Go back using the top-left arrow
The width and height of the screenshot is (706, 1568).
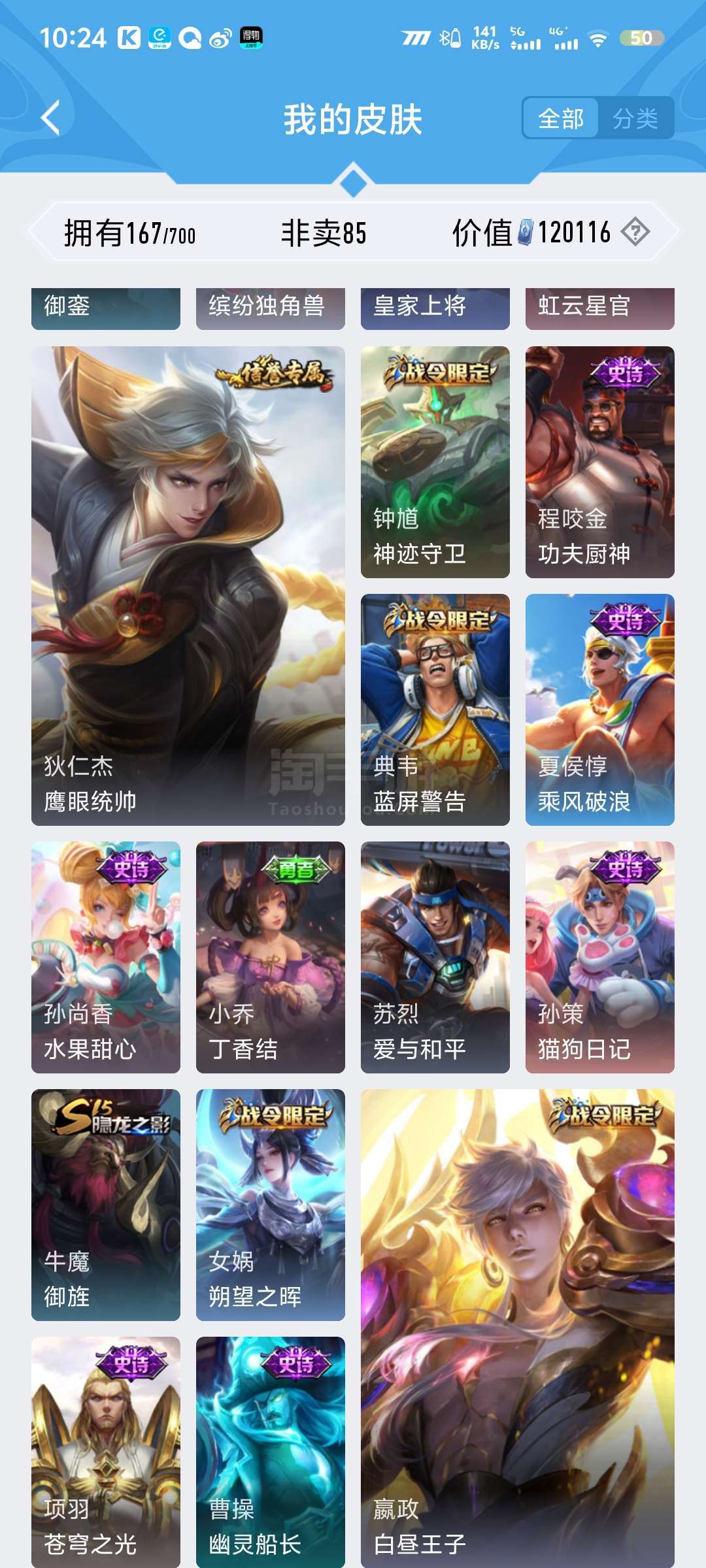tap(51, 118)
